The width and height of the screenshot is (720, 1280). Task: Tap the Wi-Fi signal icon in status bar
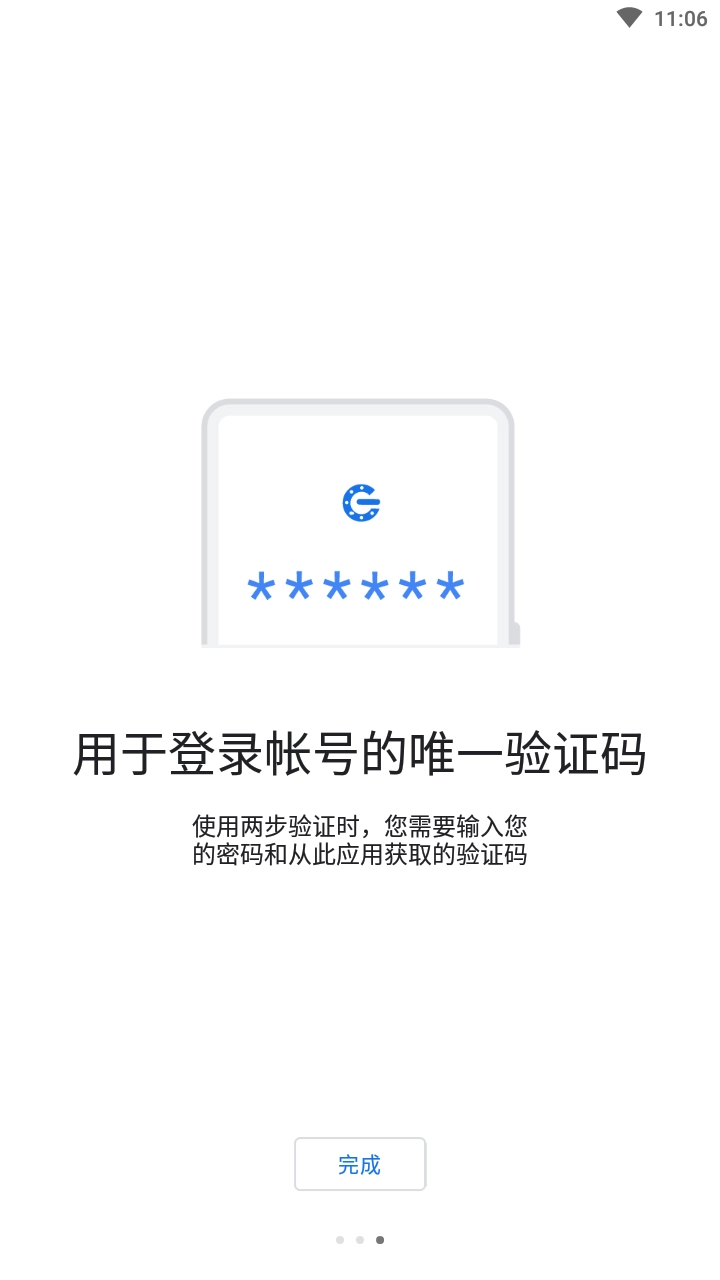click(629, 16)
